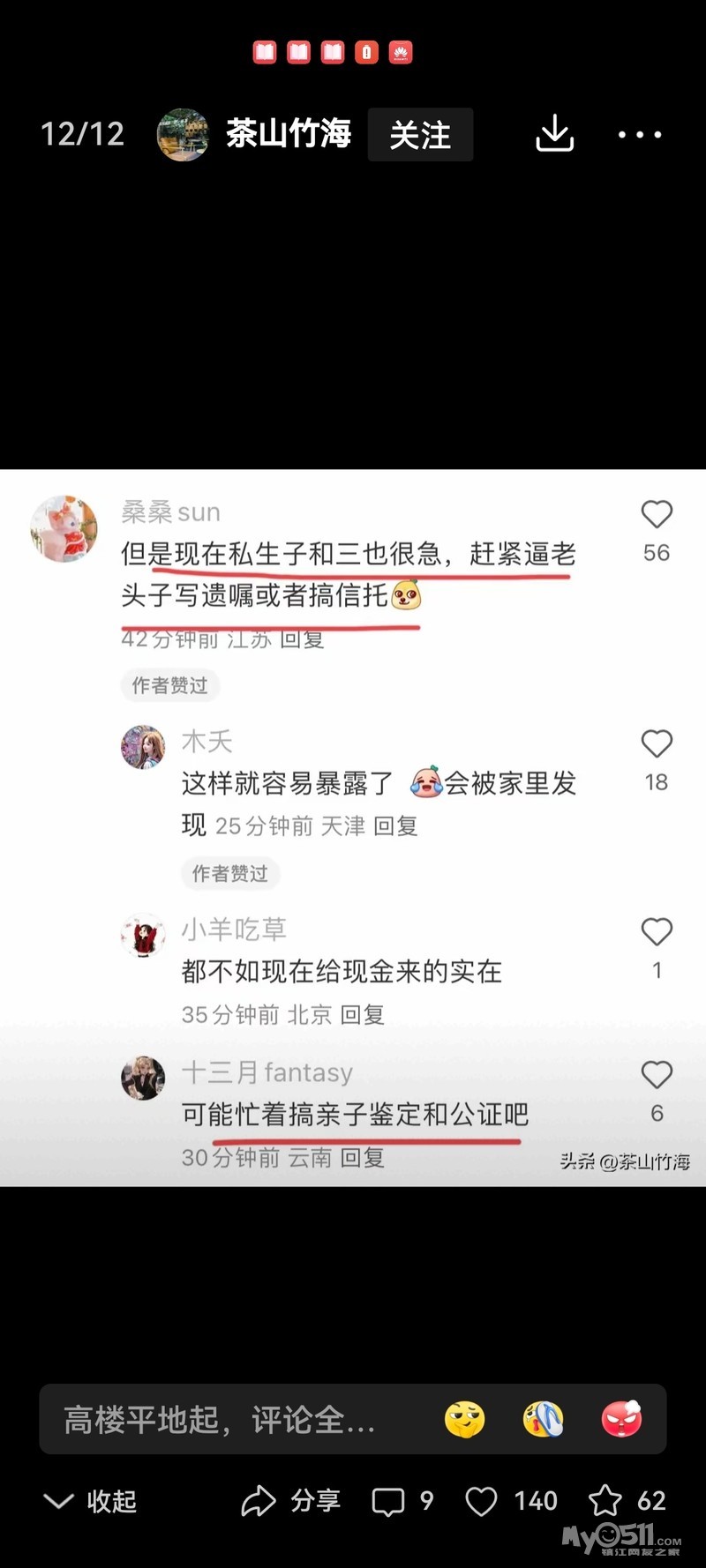Open 茶山竹海's profile avatar
706x1568 pixels.
(x=183, y=135)
